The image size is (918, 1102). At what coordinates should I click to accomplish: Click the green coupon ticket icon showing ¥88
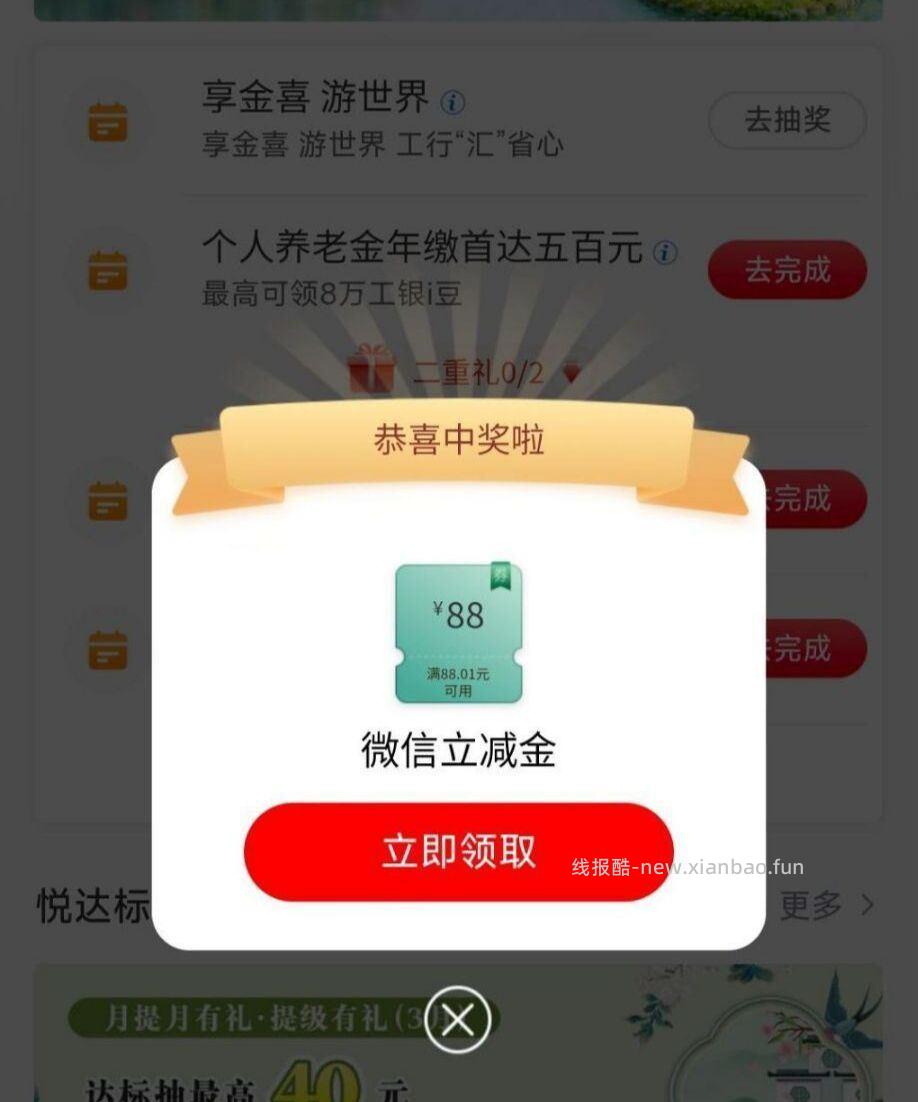point(458,630)
